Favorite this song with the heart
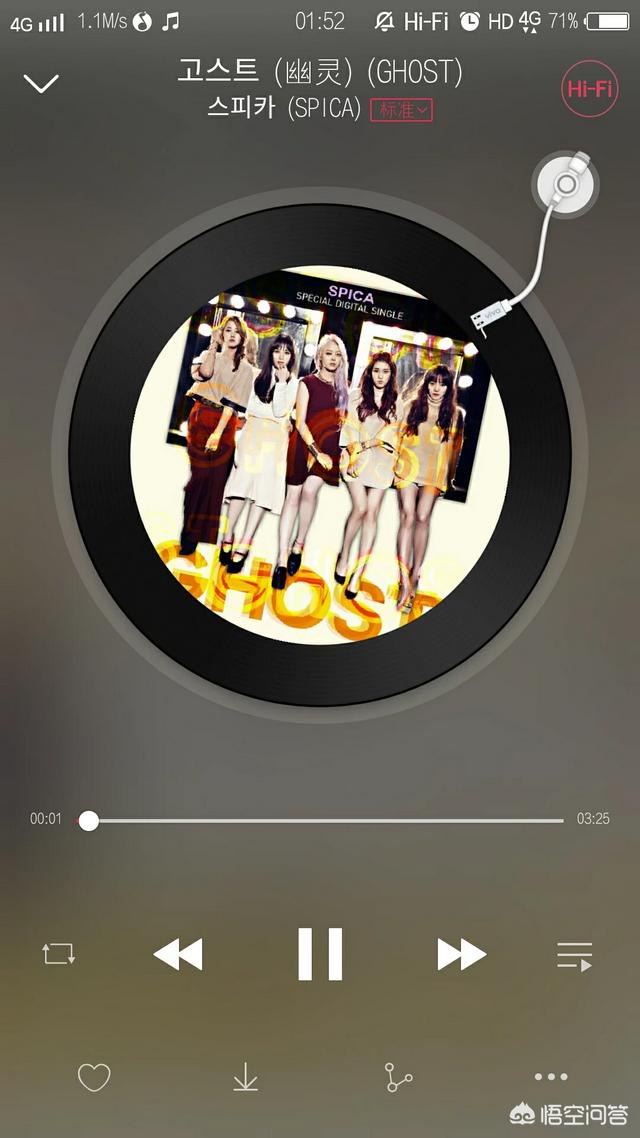 94,1077
